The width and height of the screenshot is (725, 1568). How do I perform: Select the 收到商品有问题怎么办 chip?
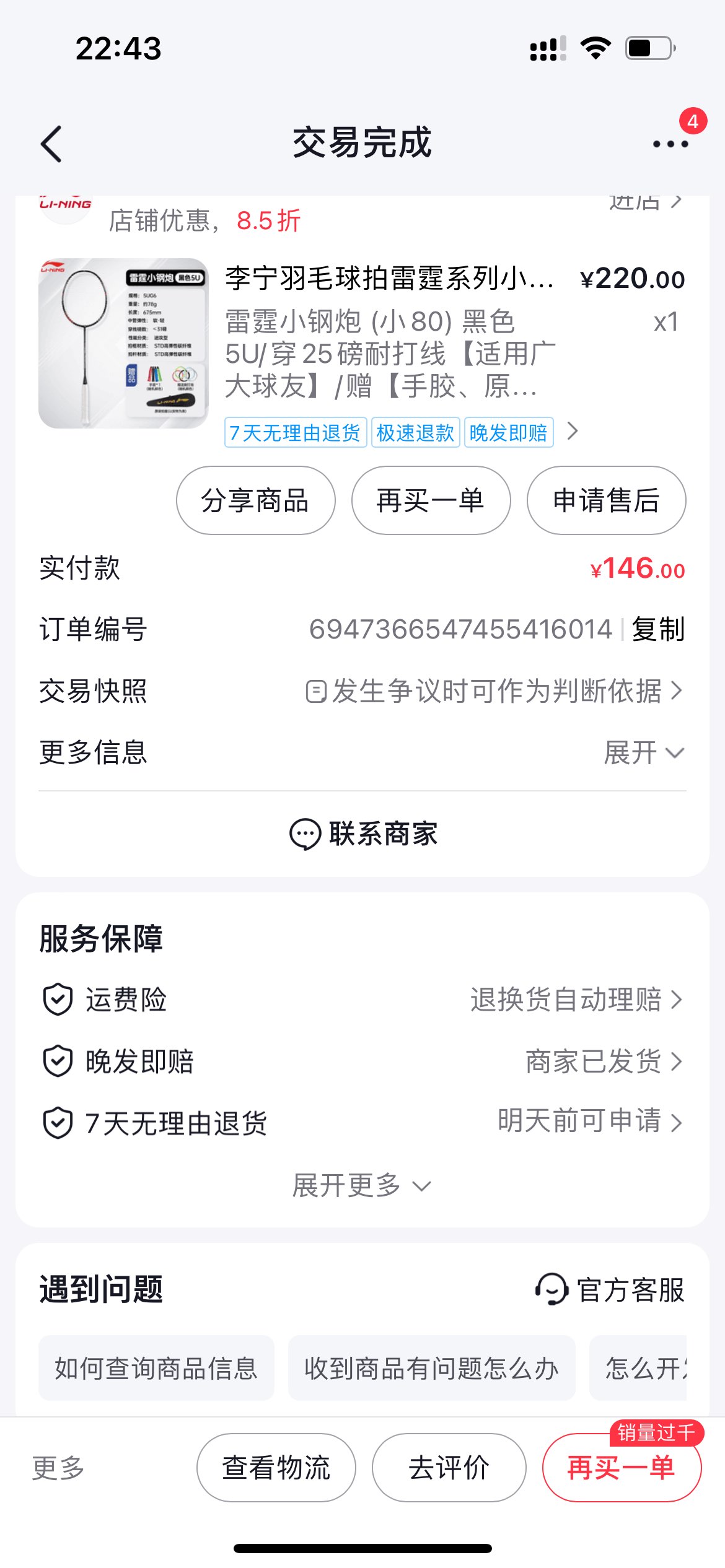click(431, 1367)
